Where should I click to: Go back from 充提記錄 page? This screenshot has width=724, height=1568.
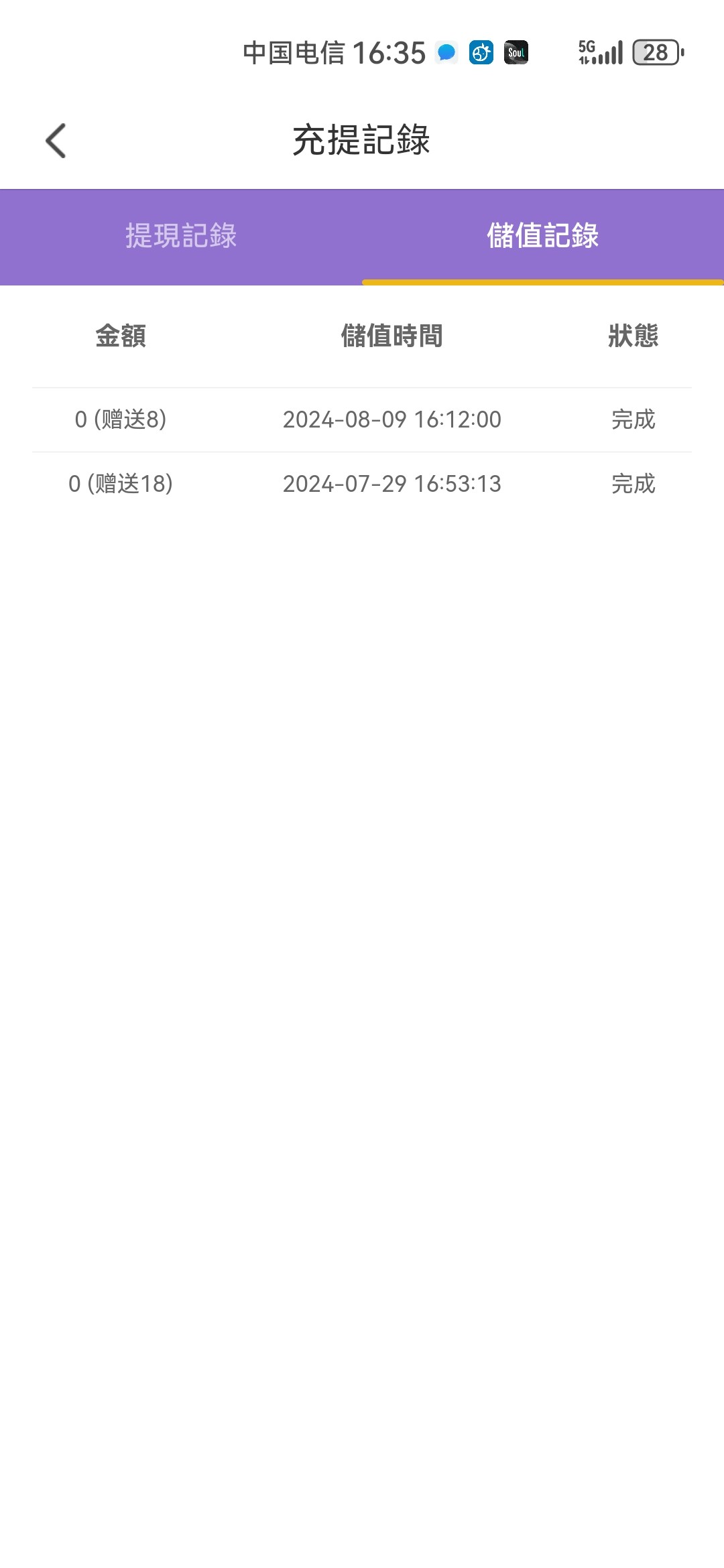(x=56, y=141)
